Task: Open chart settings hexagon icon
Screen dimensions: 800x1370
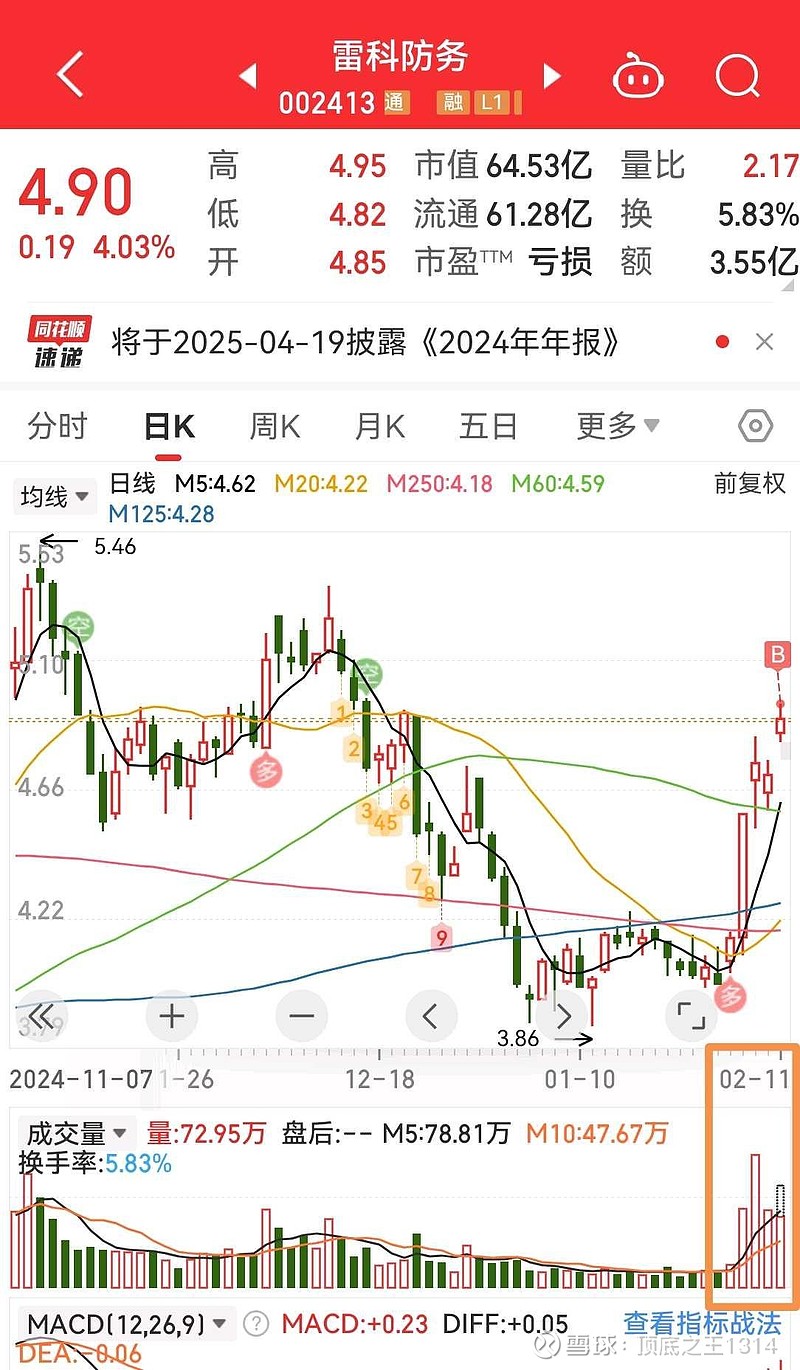Action: 755,427
